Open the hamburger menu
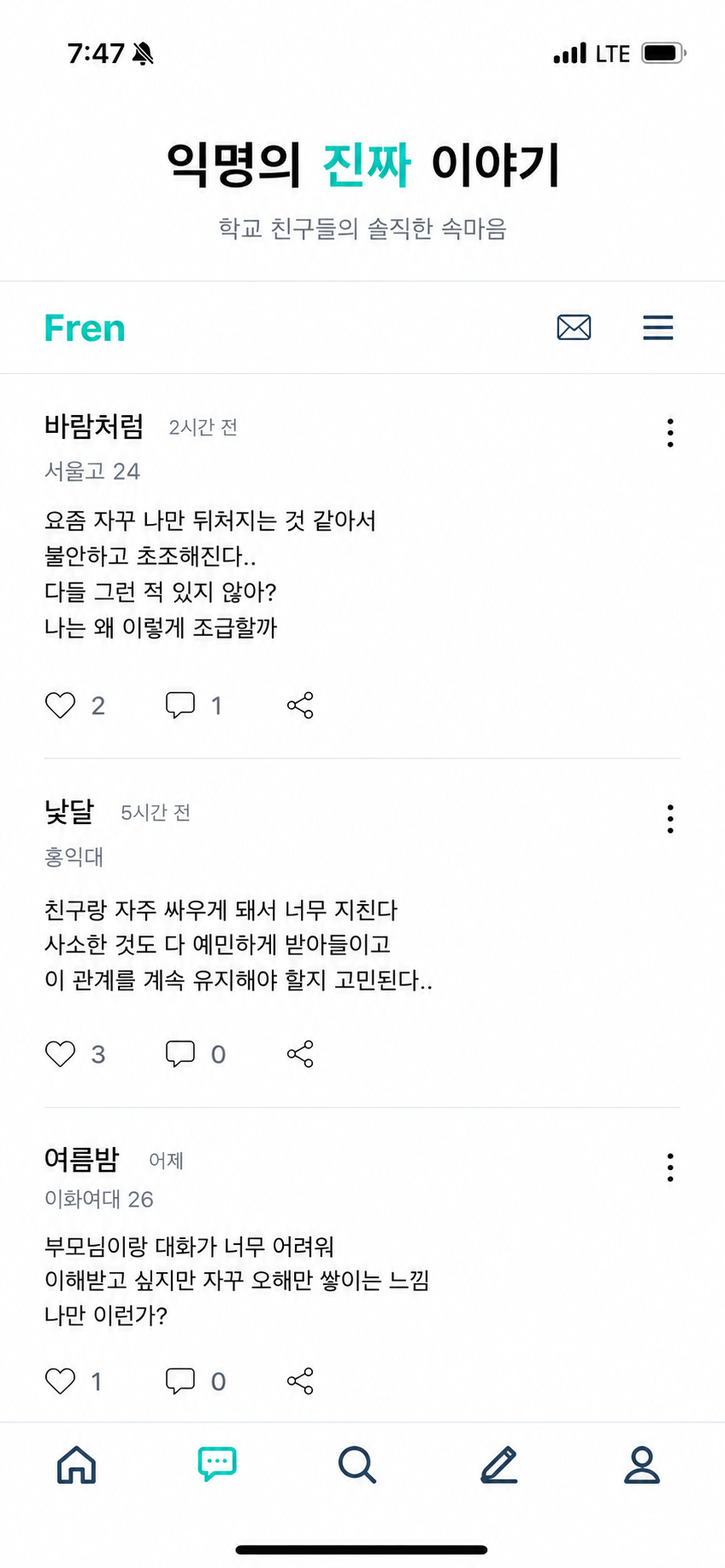The width and height of the screenshot is (725, 1568). pos(658,327)
